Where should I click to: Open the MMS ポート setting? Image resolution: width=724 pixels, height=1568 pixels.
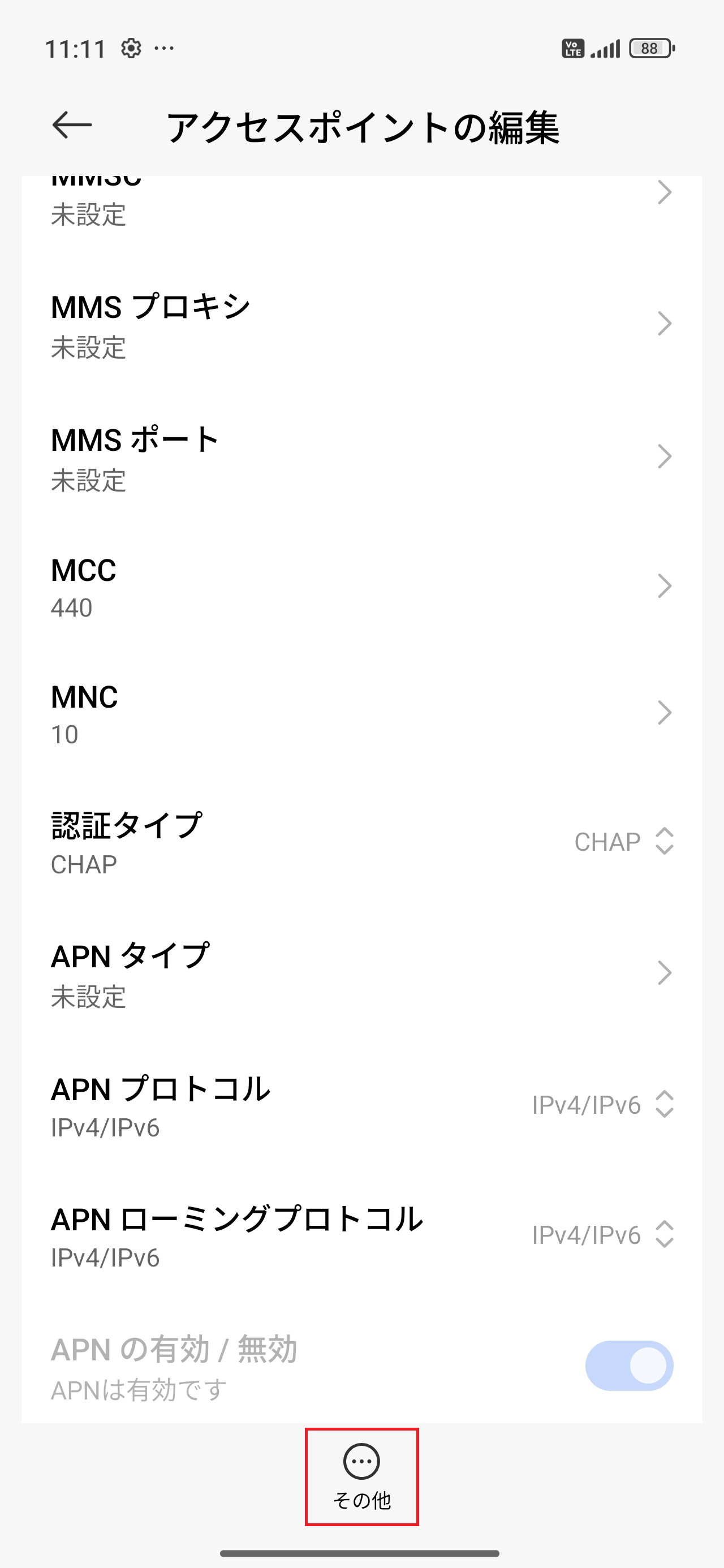coord(361,458)
